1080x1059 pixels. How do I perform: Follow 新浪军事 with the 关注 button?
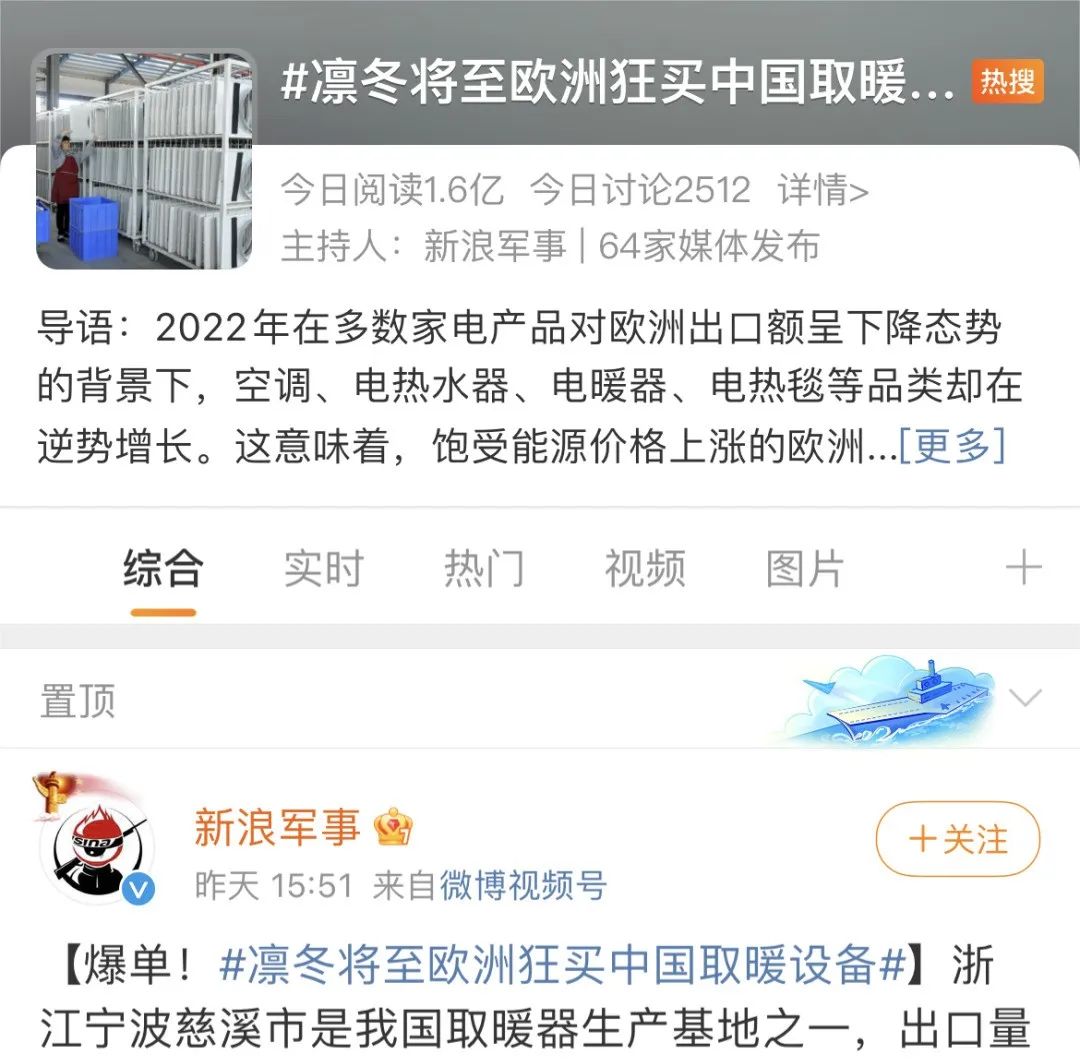pyautogui.click(x=957, y=839)
